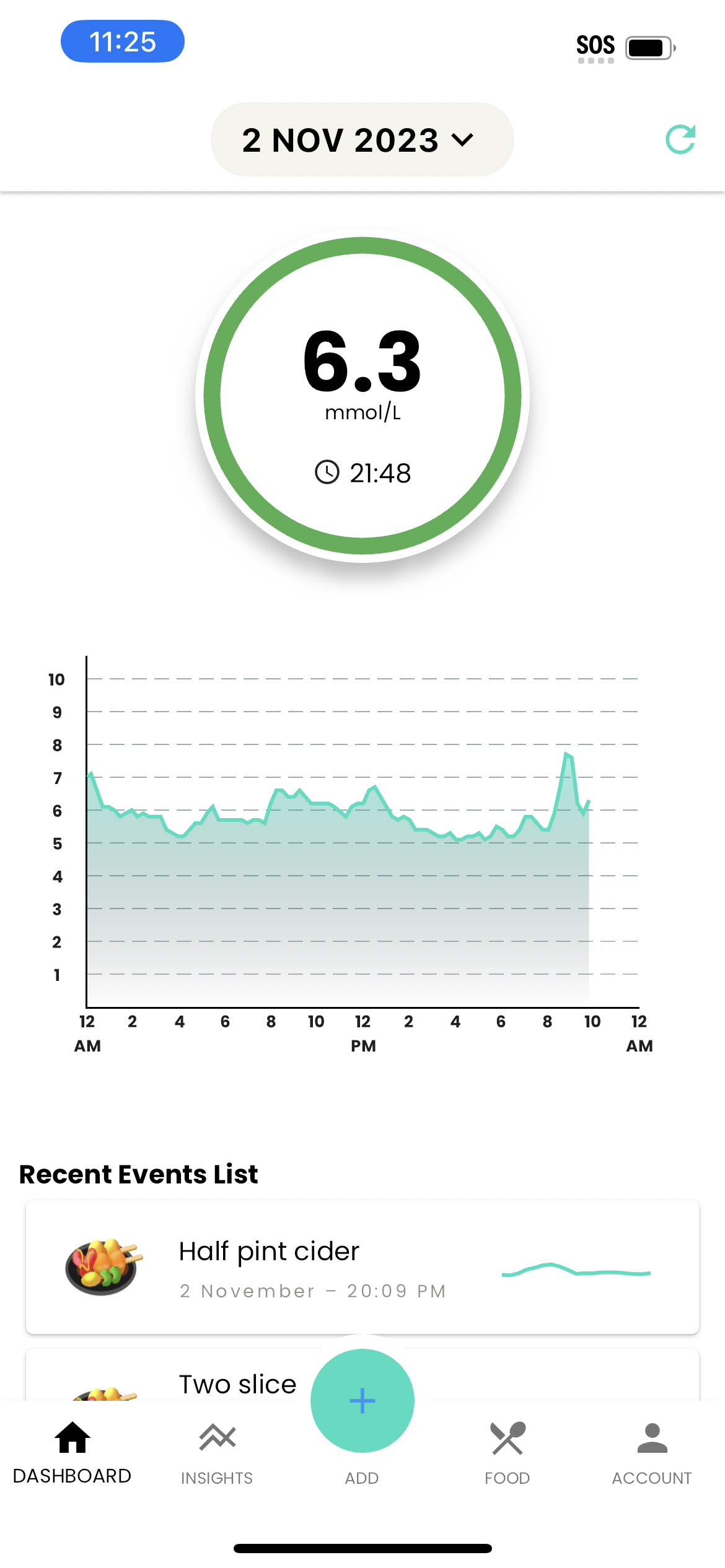Add a new event with plus button
The image size is (725, 1568).
coord(362,1401)
